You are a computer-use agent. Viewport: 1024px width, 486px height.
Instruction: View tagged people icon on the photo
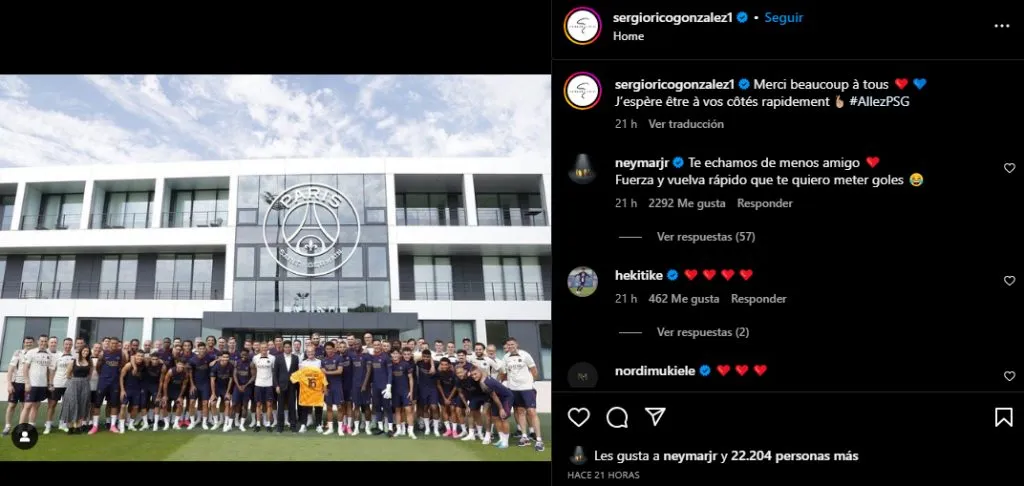(x=24, y=436)
